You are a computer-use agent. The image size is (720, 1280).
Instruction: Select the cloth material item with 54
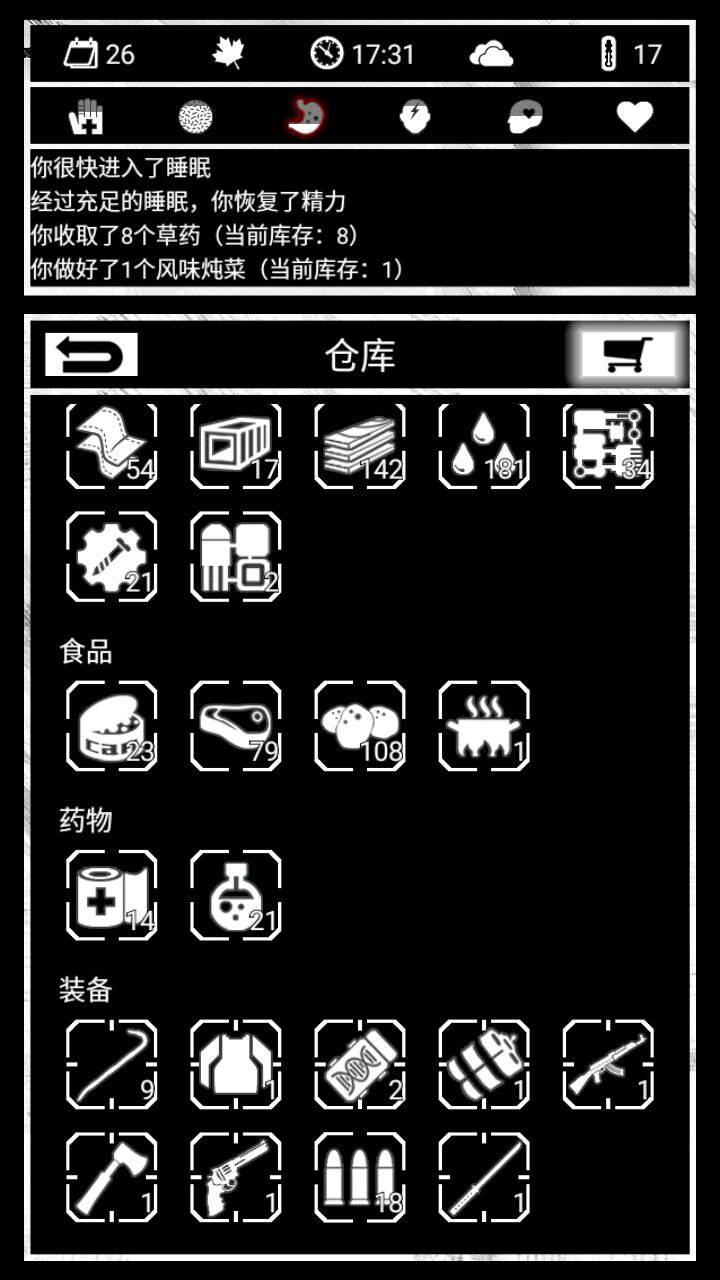coord(111,445)
